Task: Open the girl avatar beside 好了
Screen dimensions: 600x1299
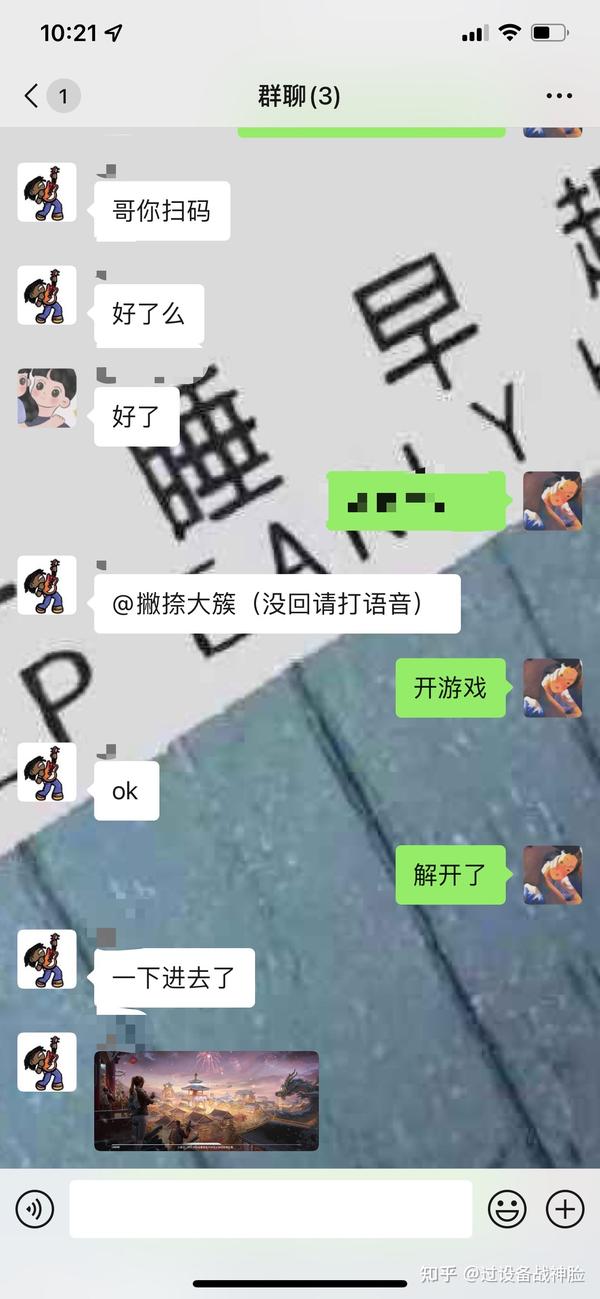Action: click(47, 398)
